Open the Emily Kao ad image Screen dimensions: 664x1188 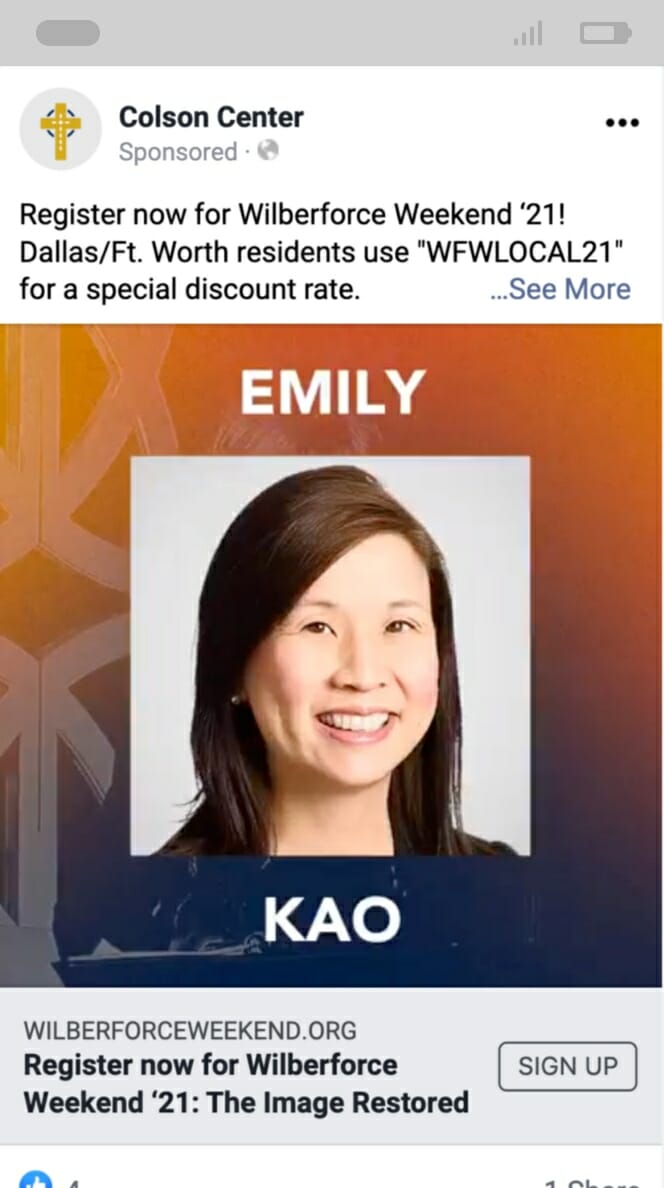pyautogui.click(x=331, y=655)
